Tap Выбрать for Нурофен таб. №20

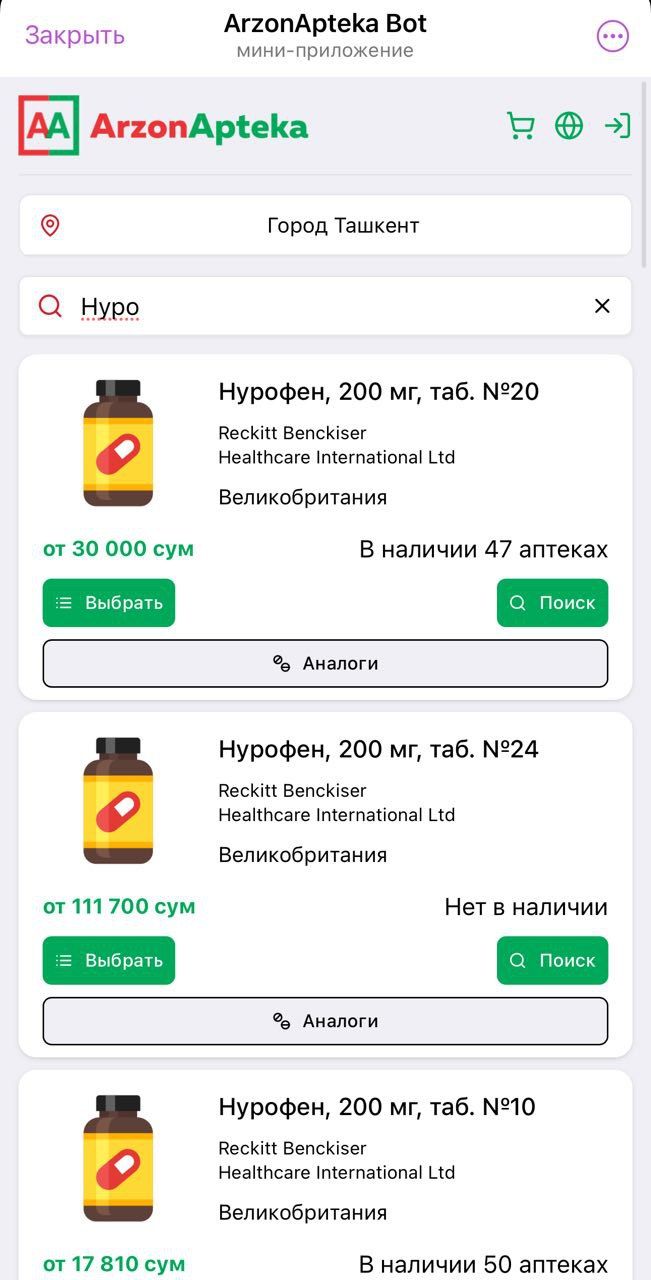pyautogui.click(x=109, y=603)
